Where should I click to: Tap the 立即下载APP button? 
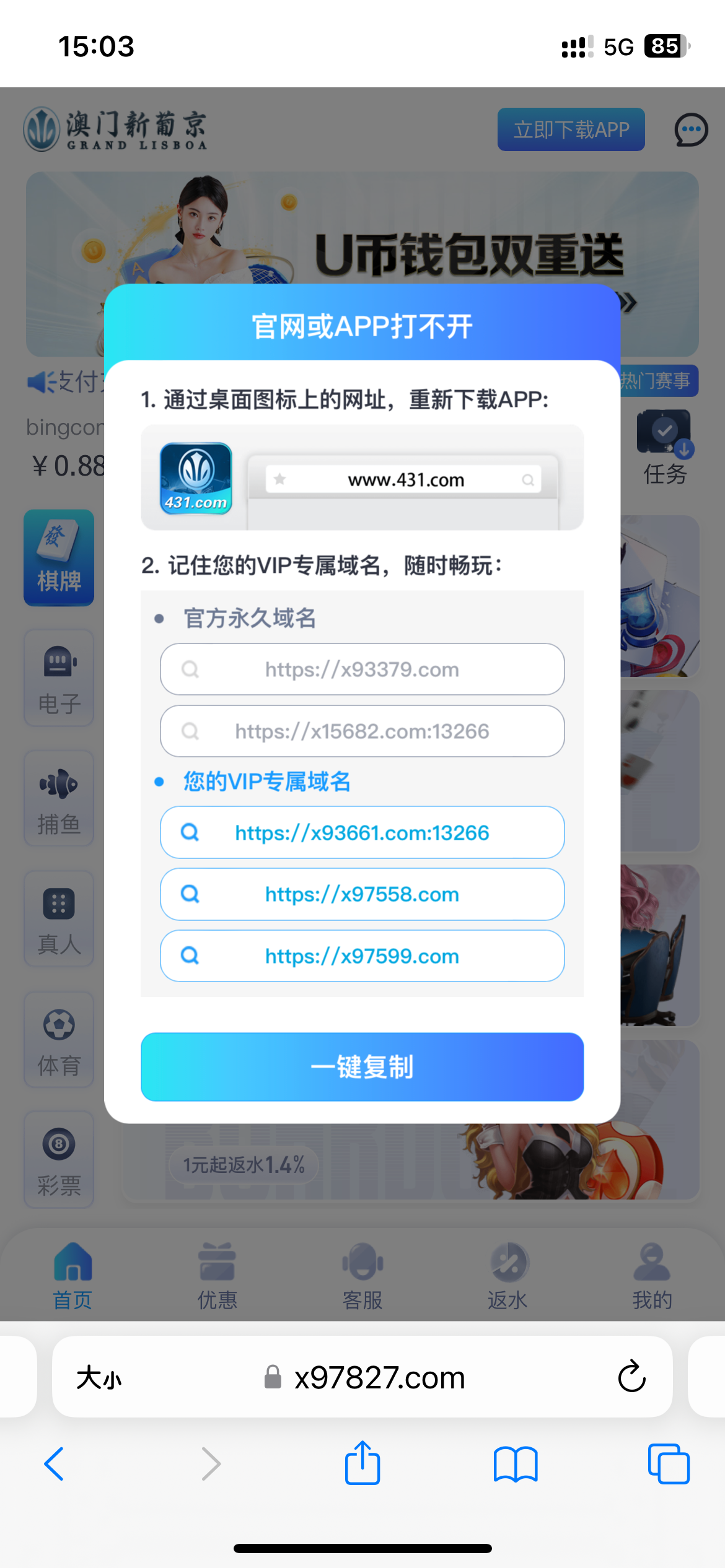[571, 129]
